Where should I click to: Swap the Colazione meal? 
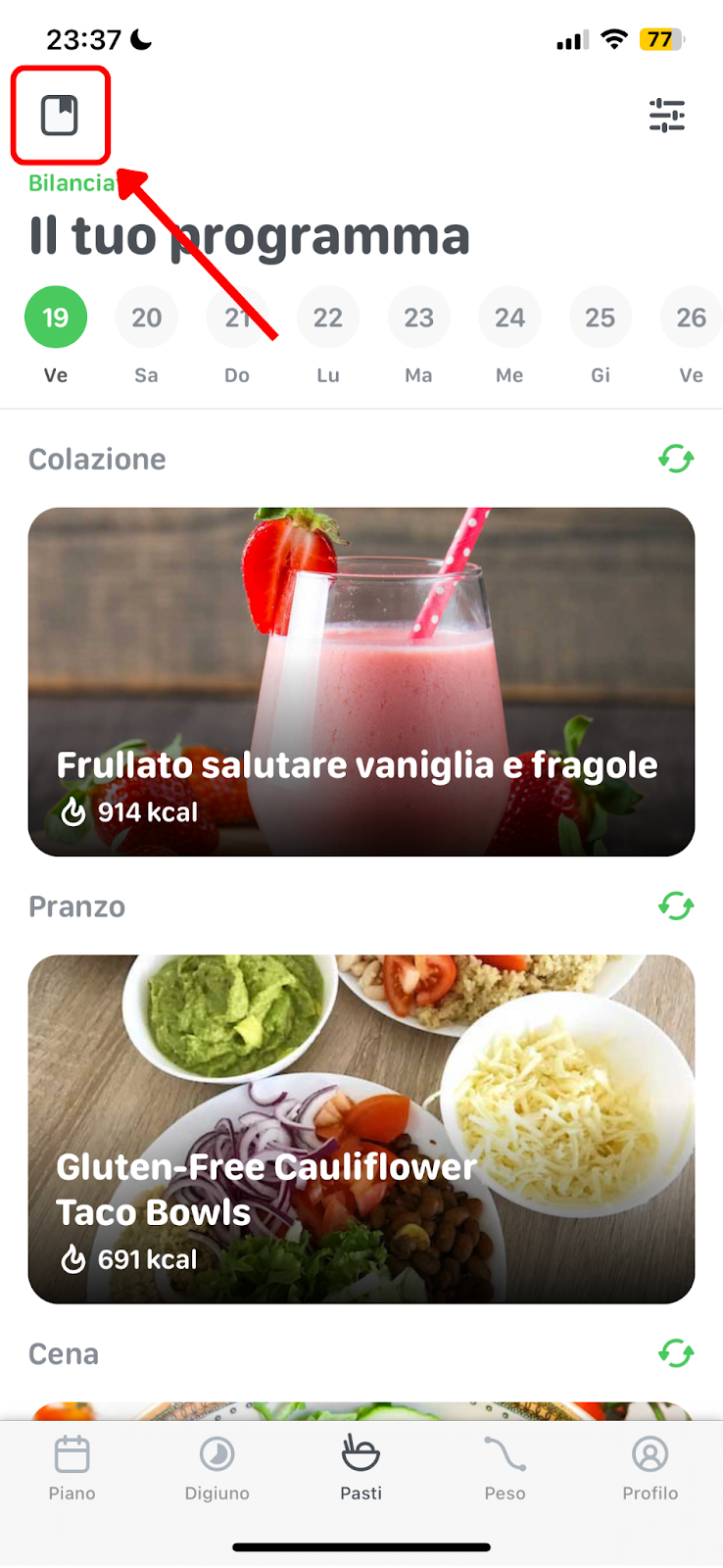[676, 459]
